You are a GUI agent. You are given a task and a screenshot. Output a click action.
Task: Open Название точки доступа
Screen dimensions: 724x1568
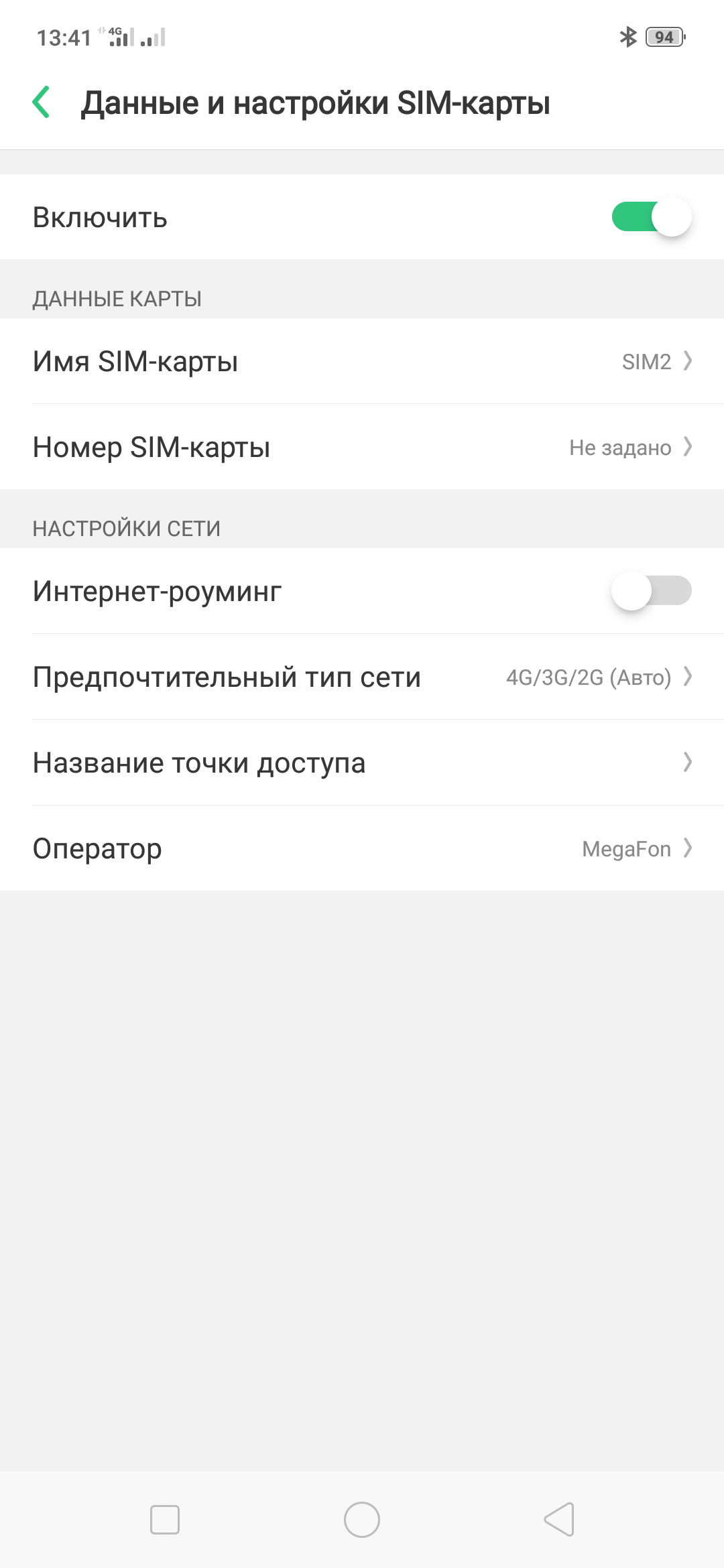(362, 763)
